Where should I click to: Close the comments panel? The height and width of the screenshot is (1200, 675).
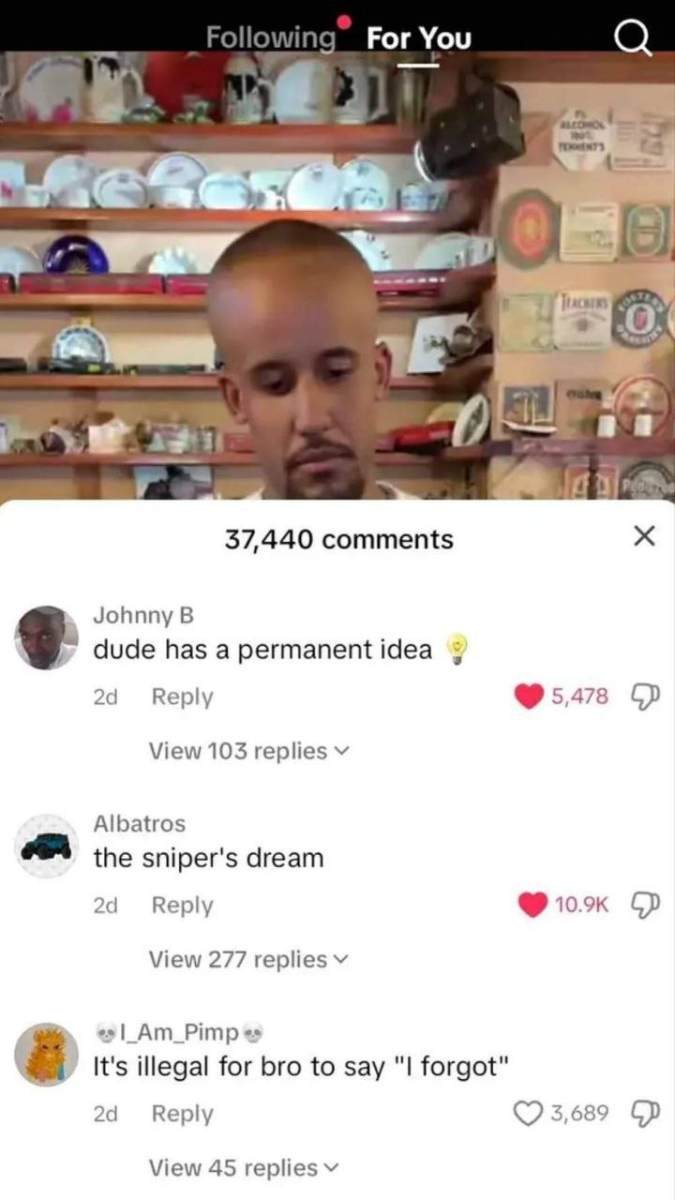coord(645,539)
